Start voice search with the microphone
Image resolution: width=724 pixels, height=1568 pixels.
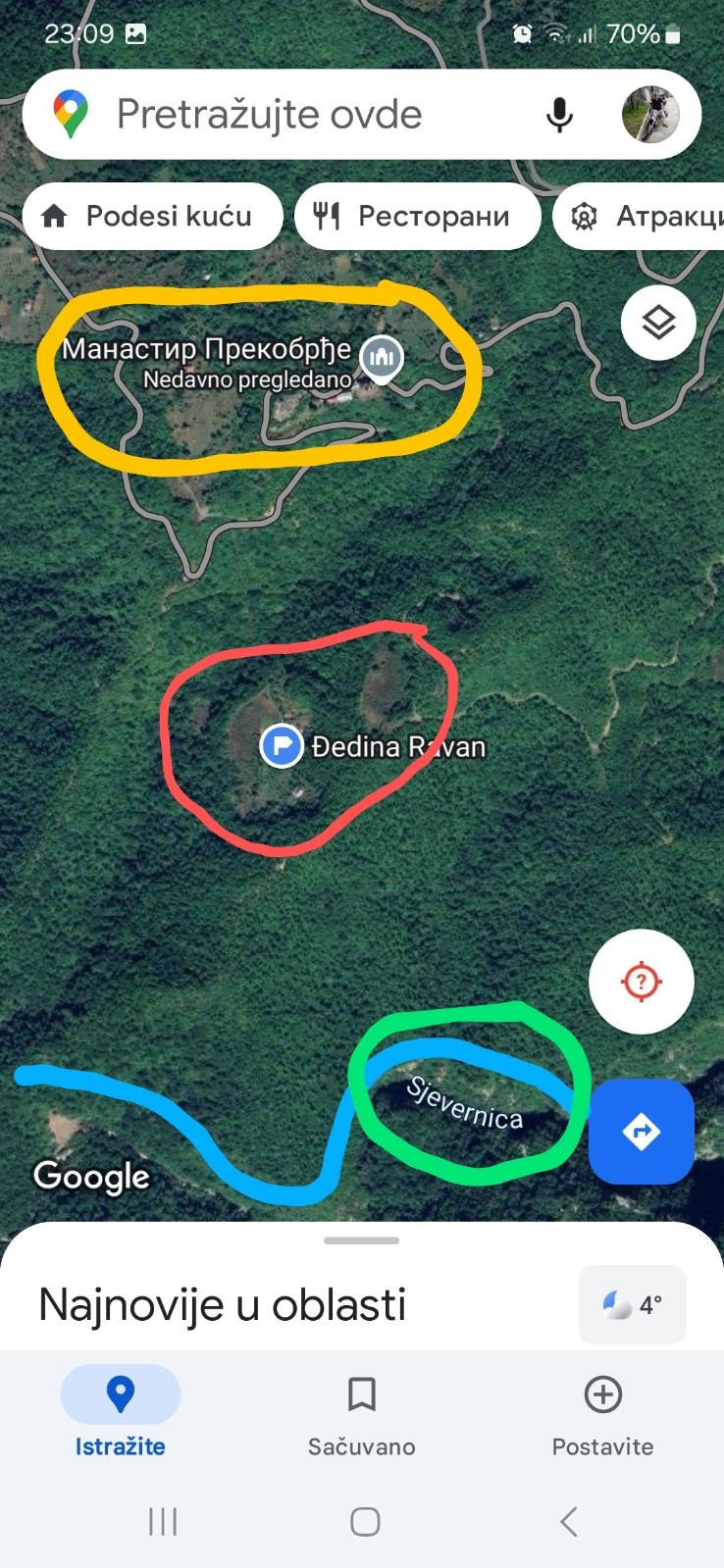559,115
